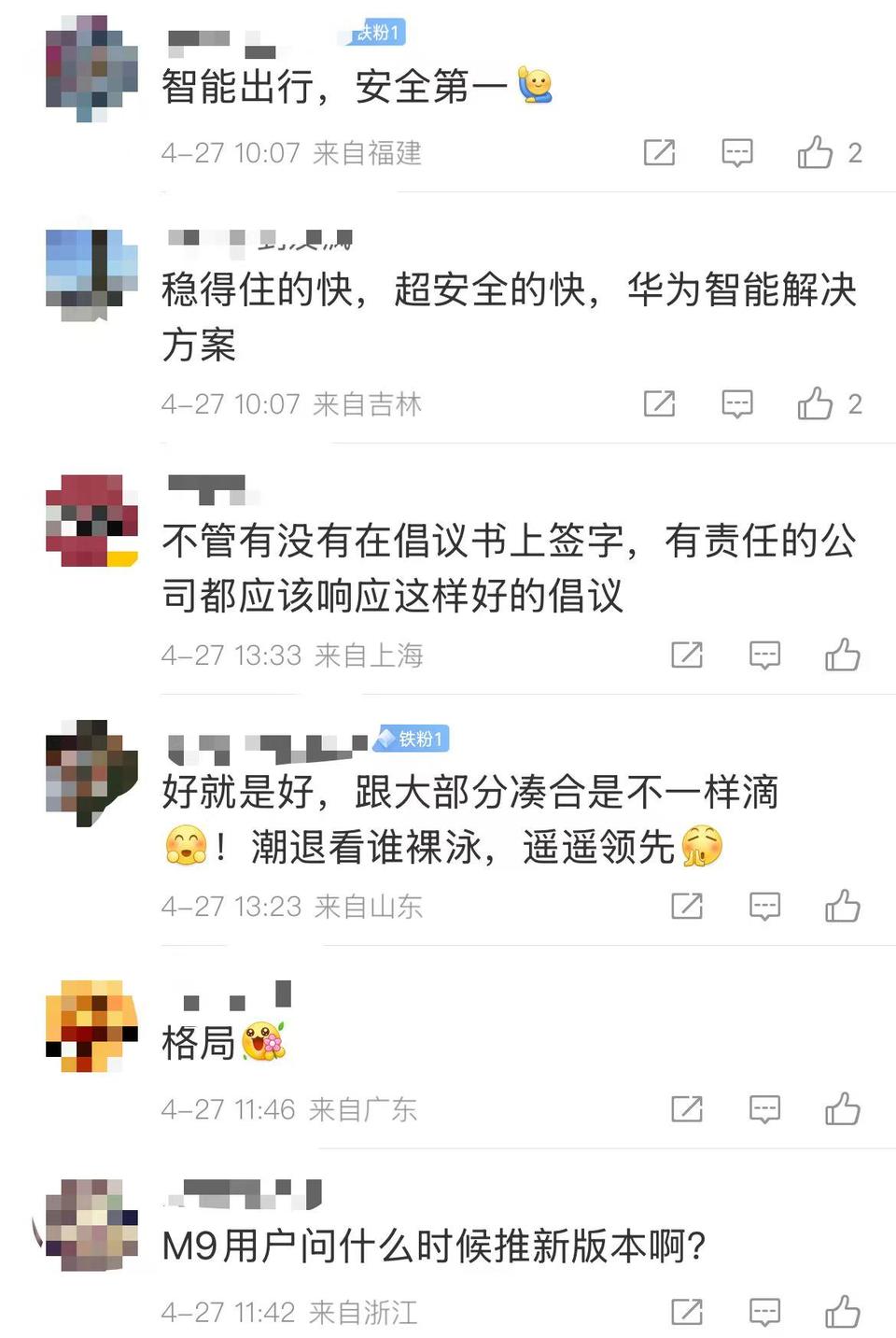Like the M9 user's comment
Viewport: 896px width, 1338px height.
click(x=842, y=1311)
